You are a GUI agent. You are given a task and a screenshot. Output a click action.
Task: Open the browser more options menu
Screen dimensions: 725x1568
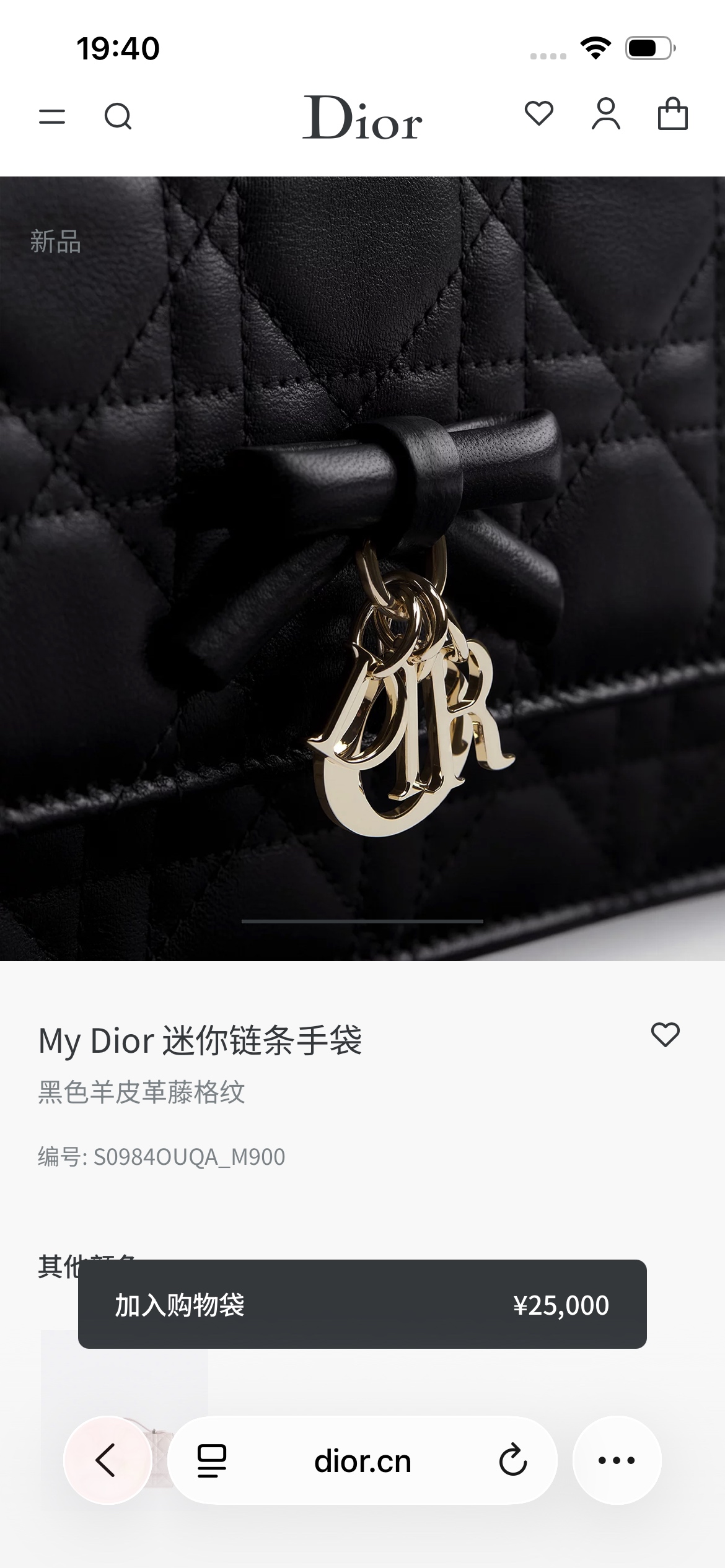tap(617, 1460)
